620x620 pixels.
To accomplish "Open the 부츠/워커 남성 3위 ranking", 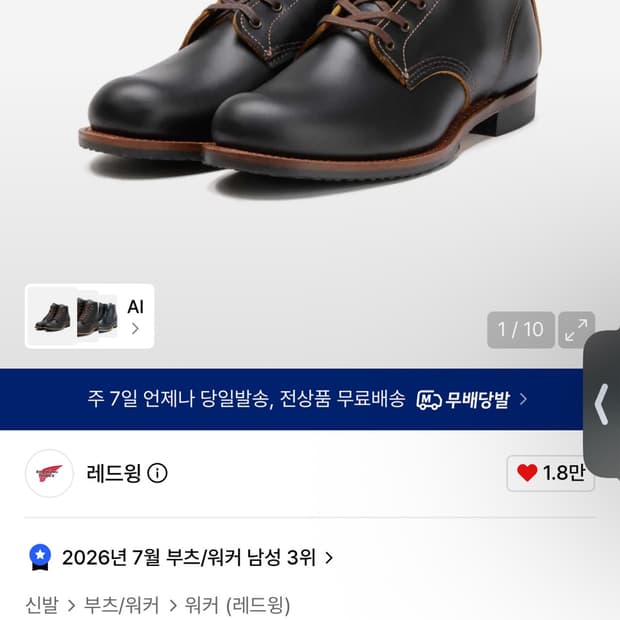I will 183,558.
